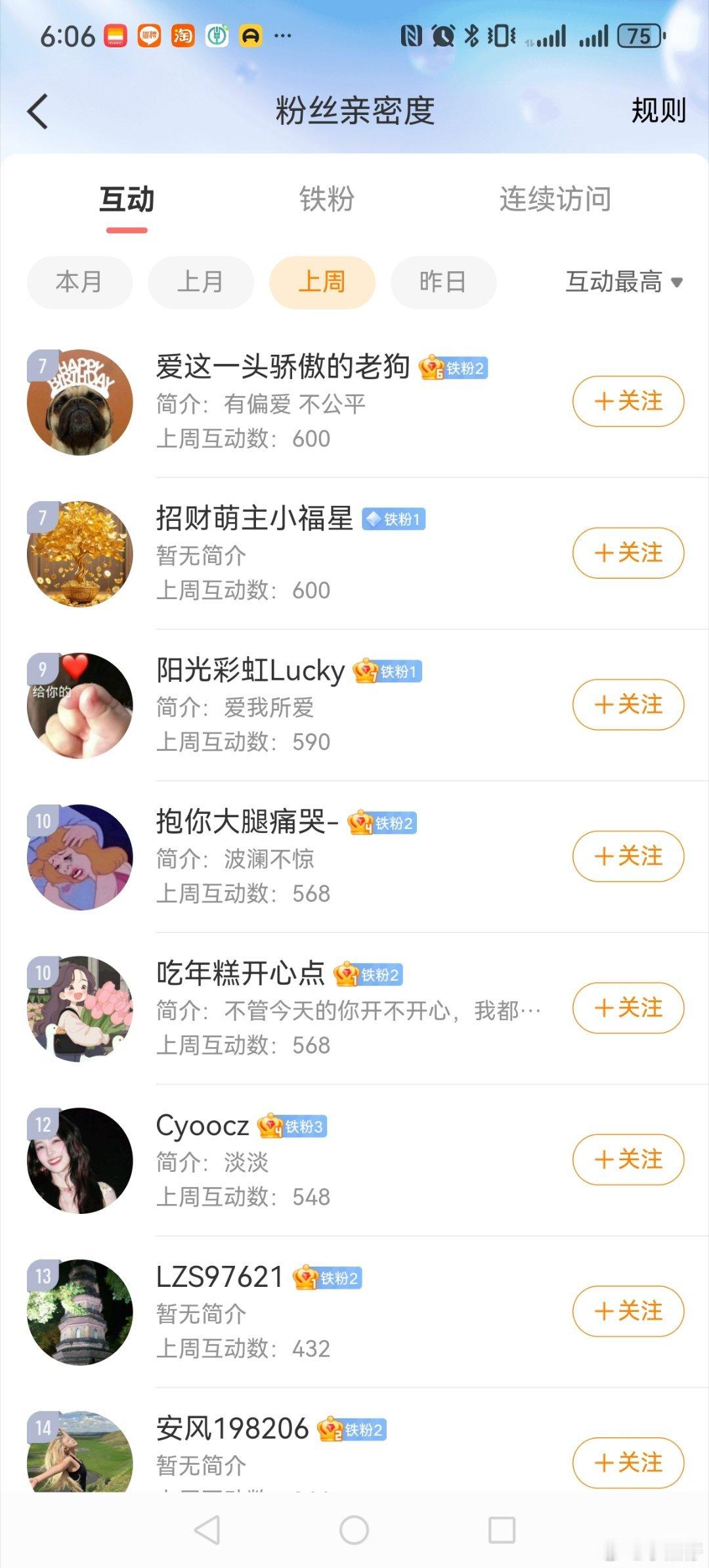Open the system recent apps button
Screen dimensions: 709x1568
click(x=502, y=1531)
